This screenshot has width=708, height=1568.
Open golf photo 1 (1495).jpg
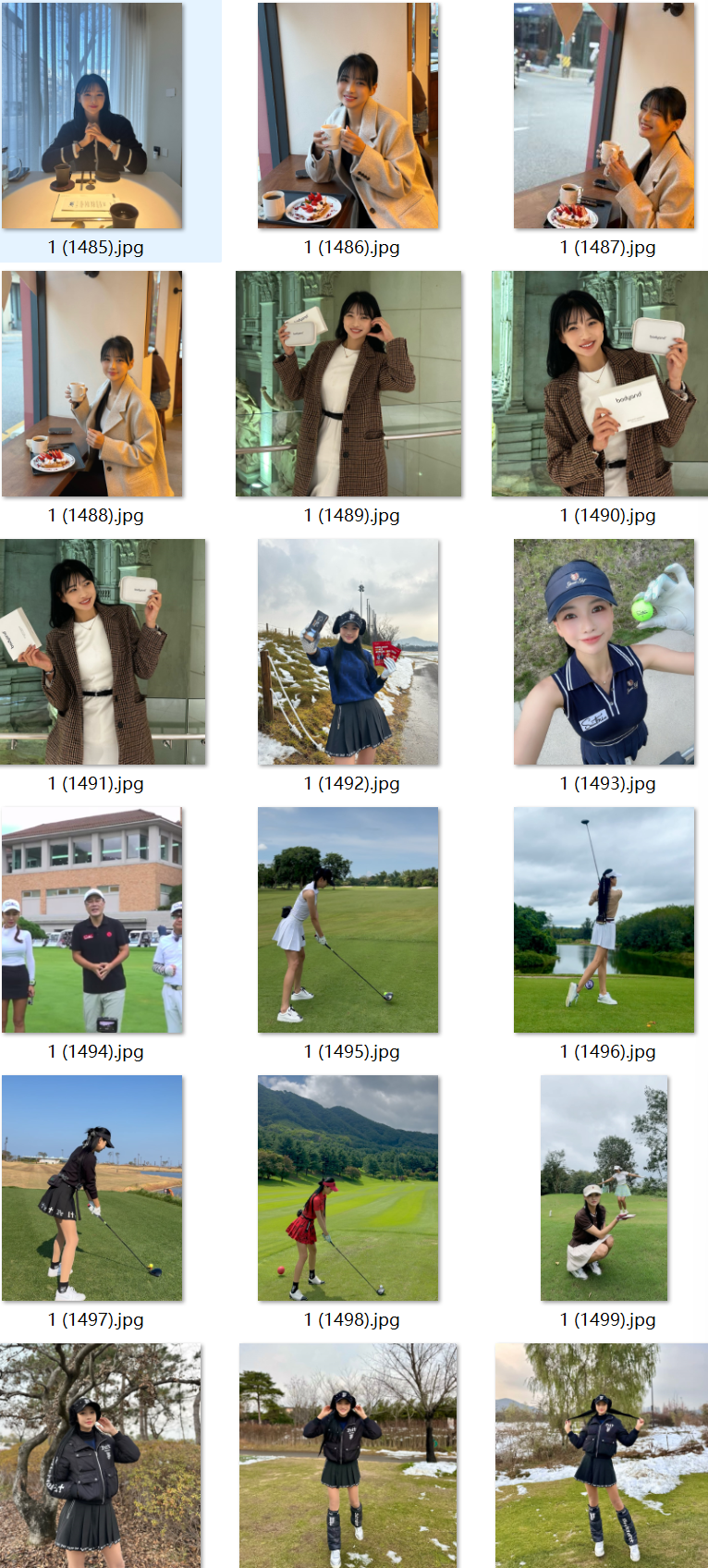[348, 920]
